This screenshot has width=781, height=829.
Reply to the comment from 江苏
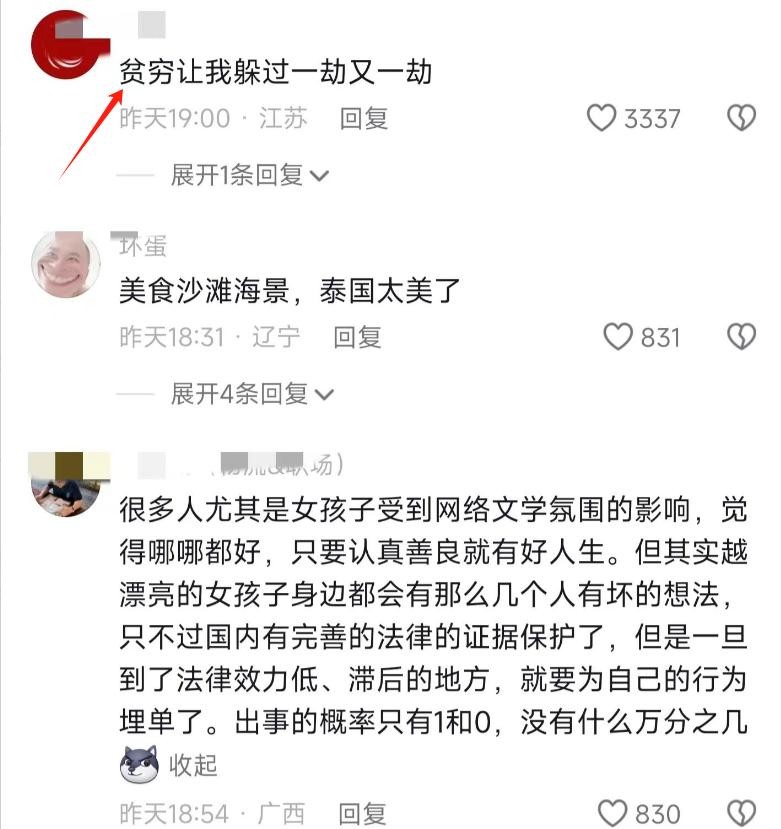(364, 119)
